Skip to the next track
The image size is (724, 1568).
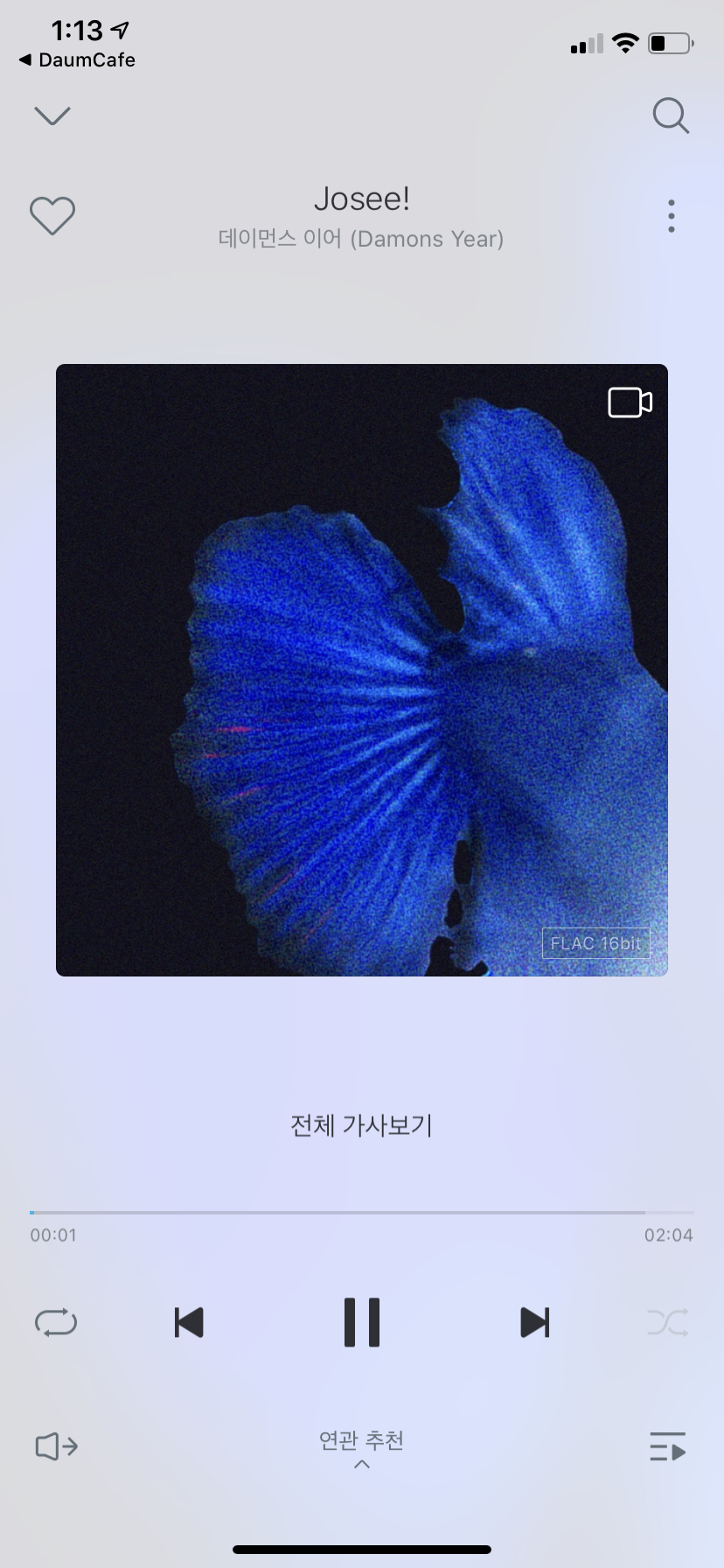coord(535,1322)
